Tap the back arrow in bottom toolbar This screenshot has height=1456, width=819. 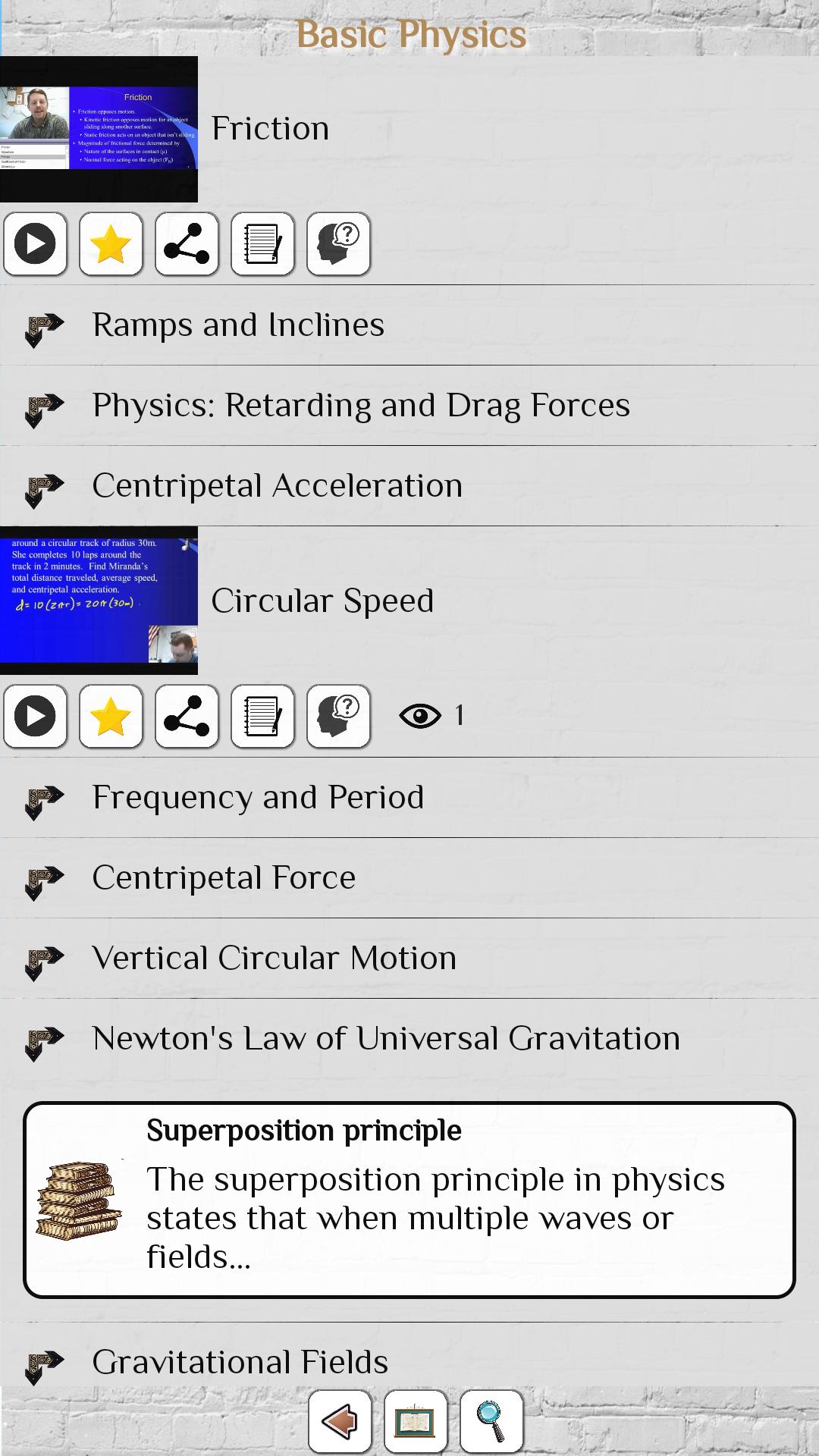click(x=340, y=1421)
